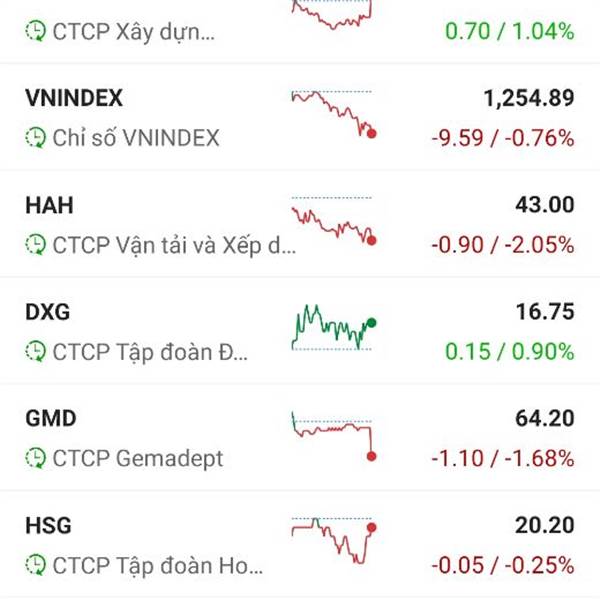Screen dimensions: 600x600
Task: Open the VNINDEX index row
Action: click(300, 118)
